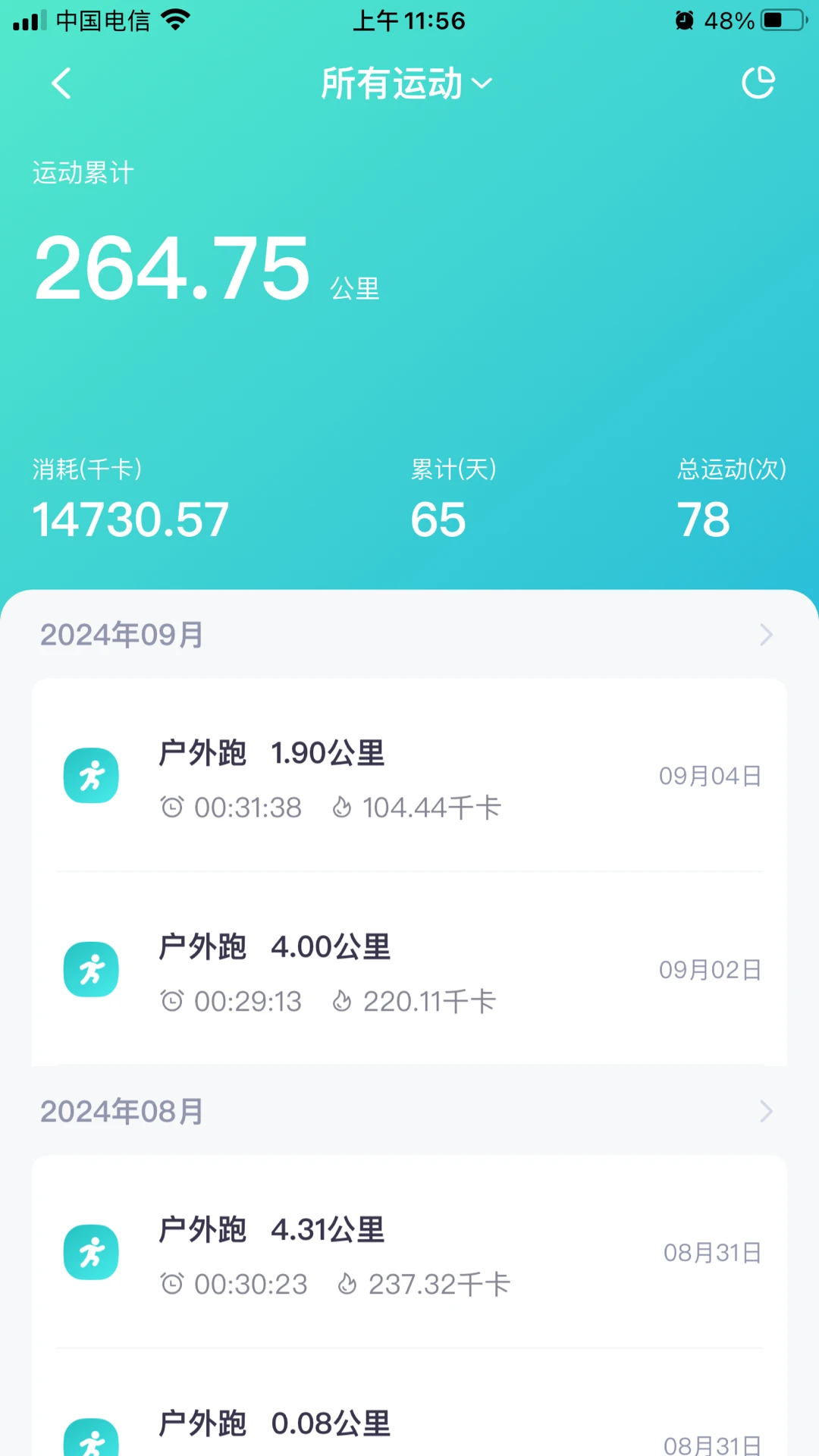Open the 4.31公里 outdoor run on 08月31日

[x=409, y=1254]
